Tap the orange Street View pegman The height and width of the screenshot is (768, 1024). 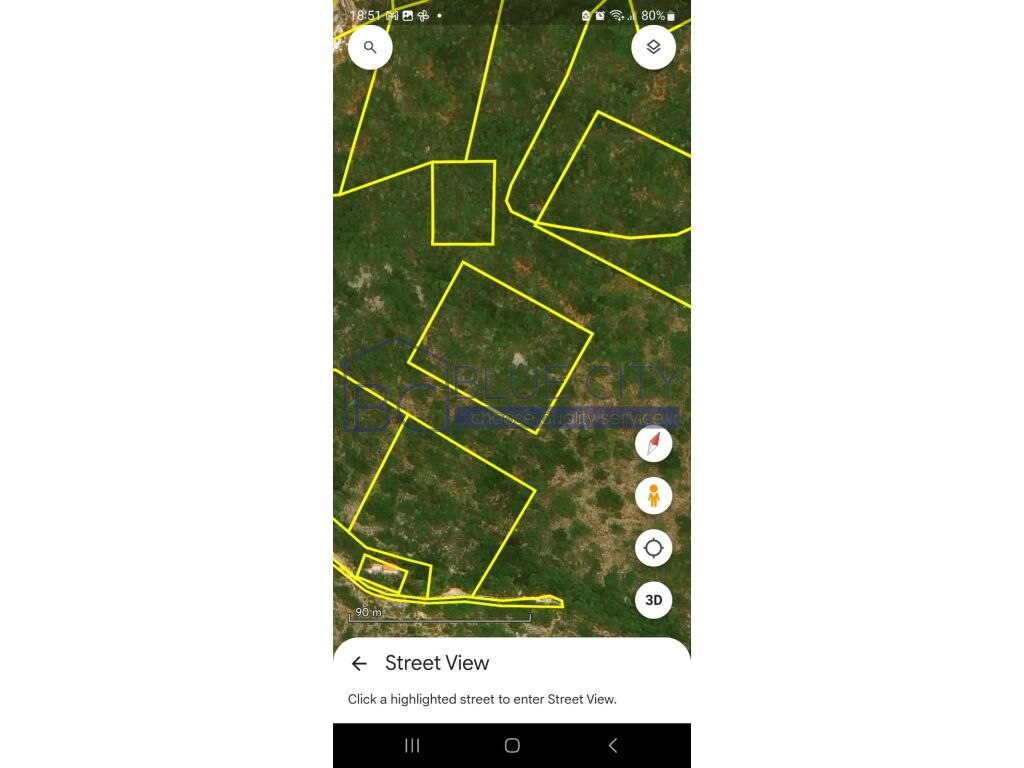tap(653, 495)
